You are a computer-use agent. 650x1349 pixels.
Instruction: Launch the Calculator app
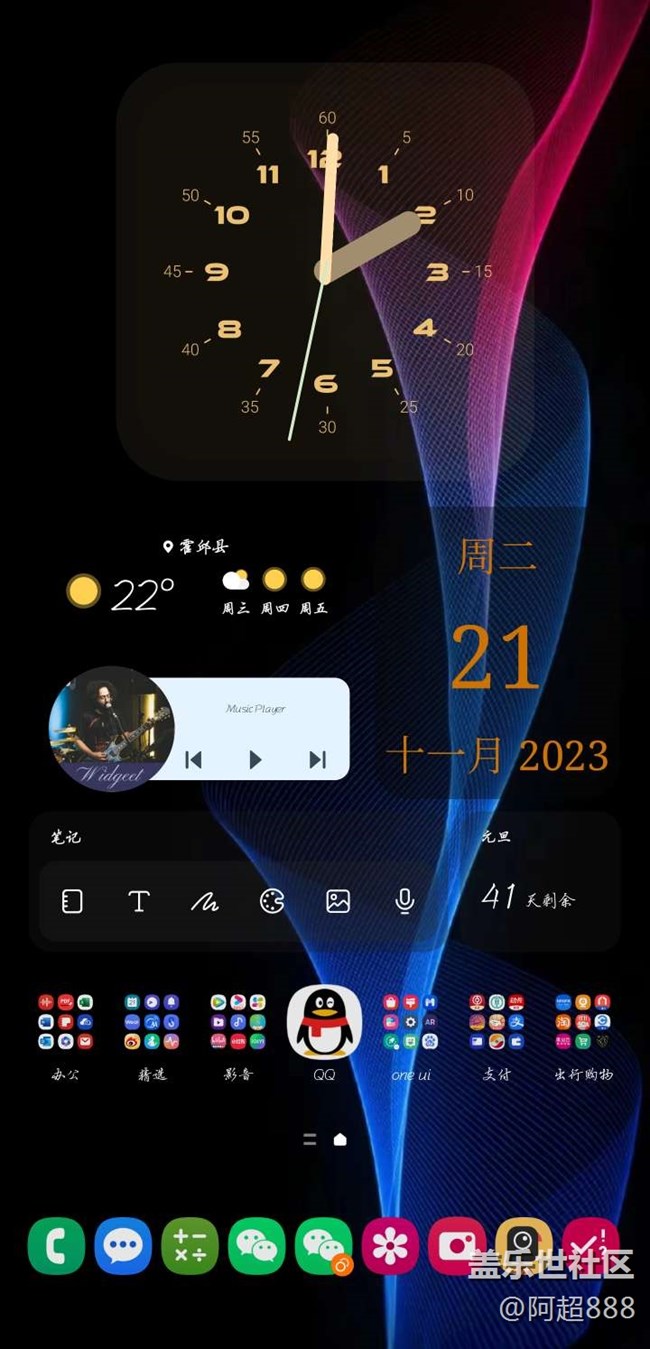[x=190, y=1246]
